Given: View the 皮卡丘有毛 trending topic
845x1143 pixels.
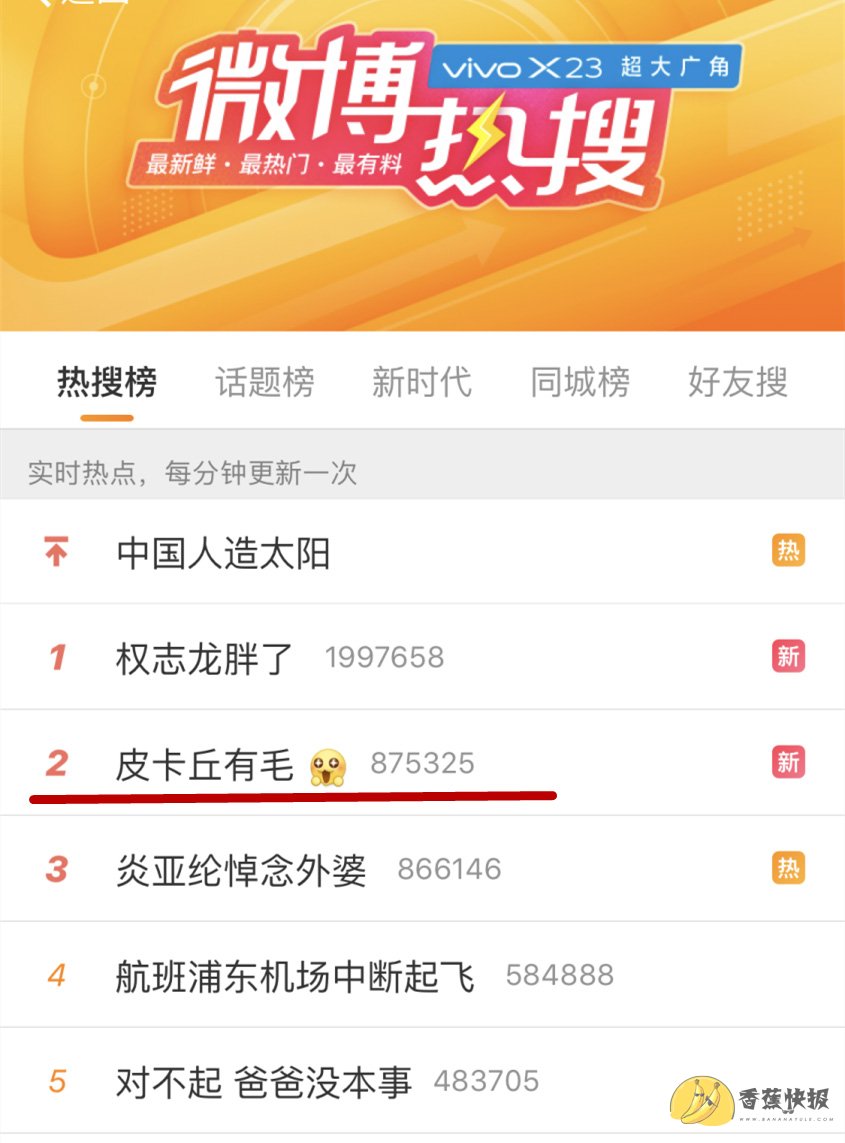Looking at the screenshot, I should [206, 765].
